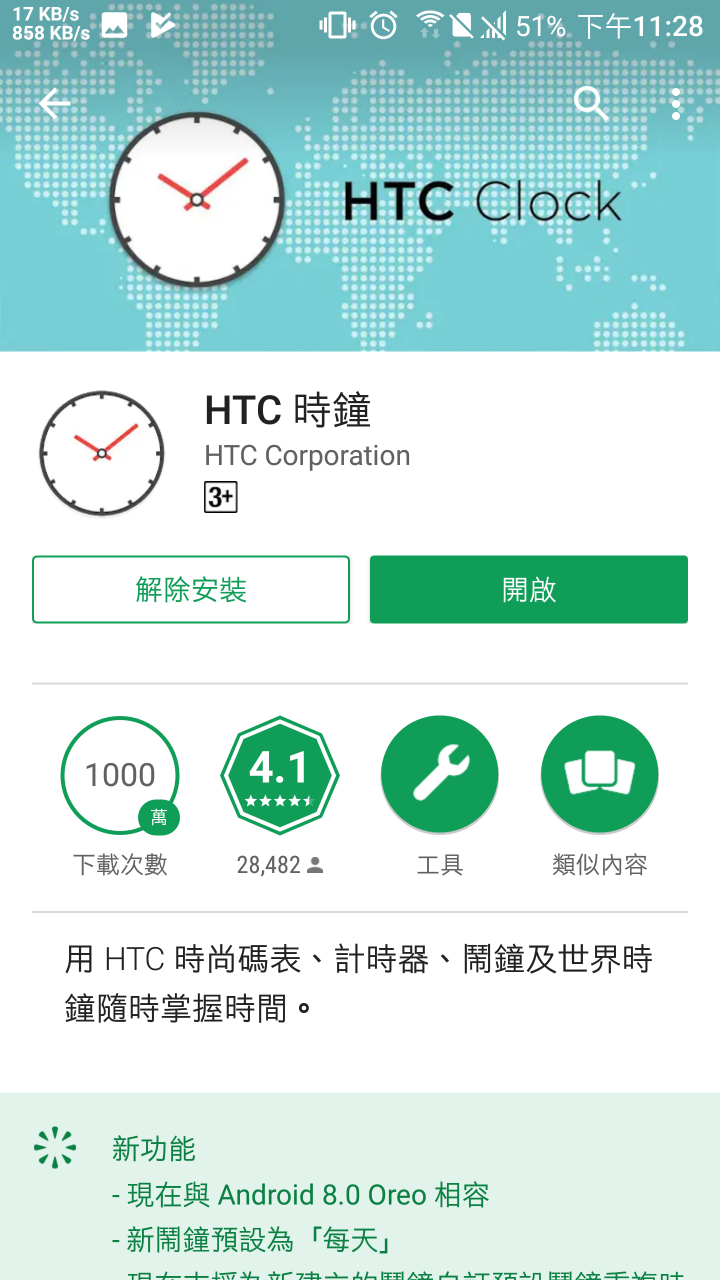The width and height of the screenshot is (720, 1280).
Task: Open the 工具 tools category
Action: [440, 775]
